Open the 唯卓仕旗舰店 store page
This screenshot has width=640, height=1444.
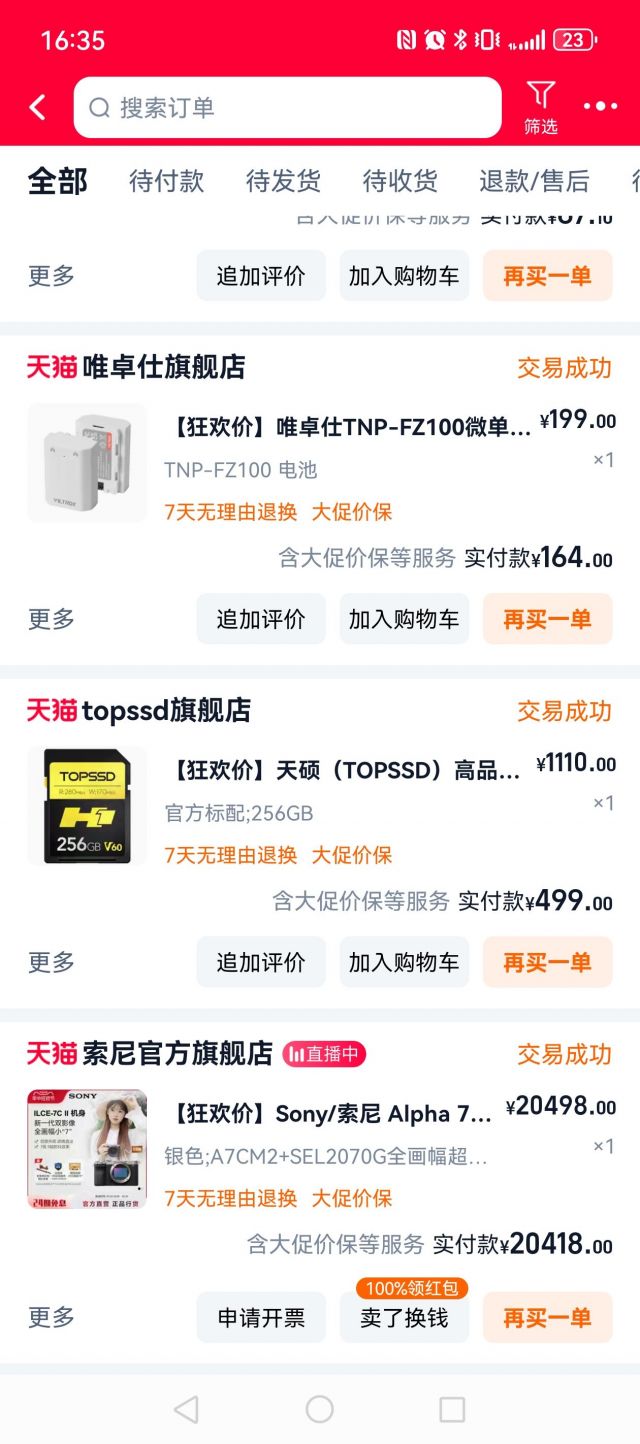163,367
